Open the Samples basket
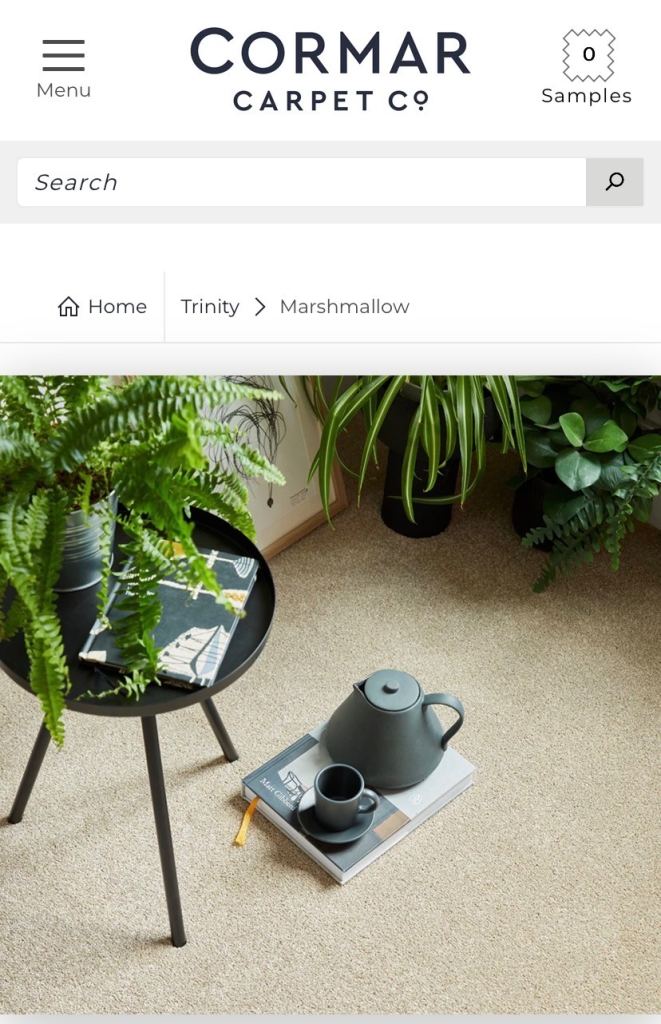This screenshot has width=661, height=1024. click(x=587, y=67)
